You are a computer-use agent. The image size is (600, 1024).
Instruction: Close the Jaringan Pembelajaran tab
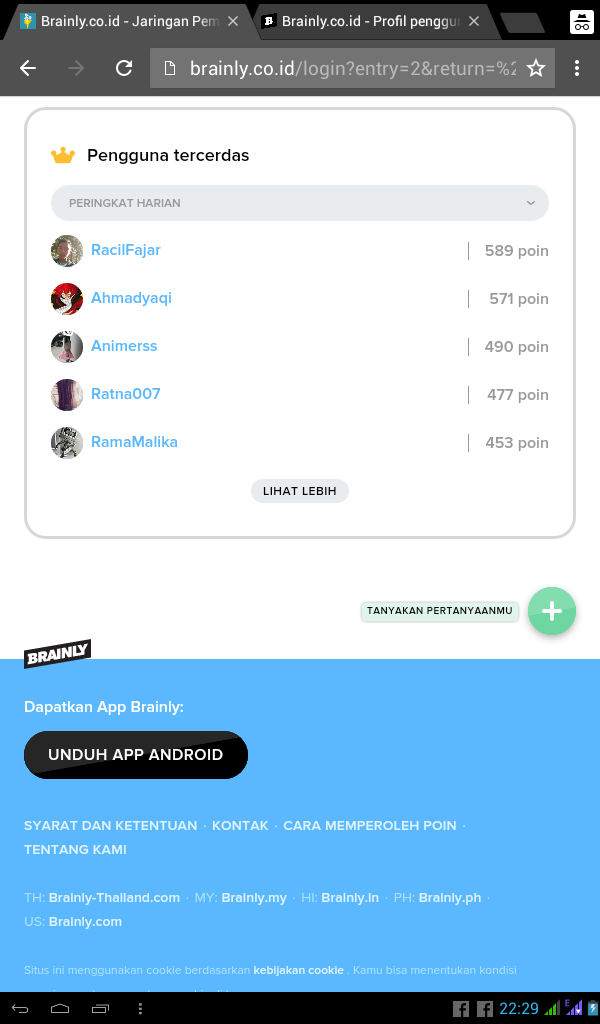[233, 21]
